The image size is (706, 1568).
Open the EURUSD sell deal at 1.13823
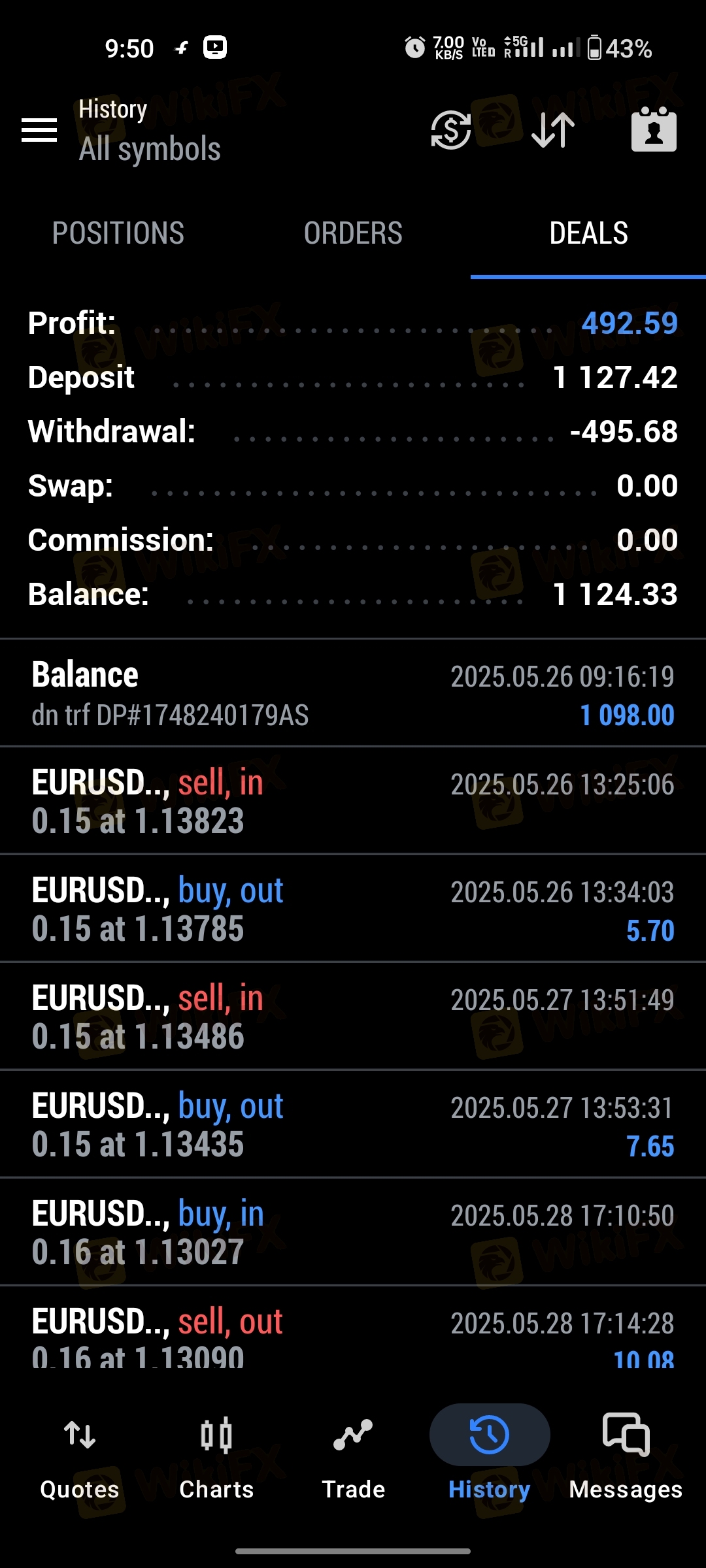pyautogui.click(x=353, y=801)
